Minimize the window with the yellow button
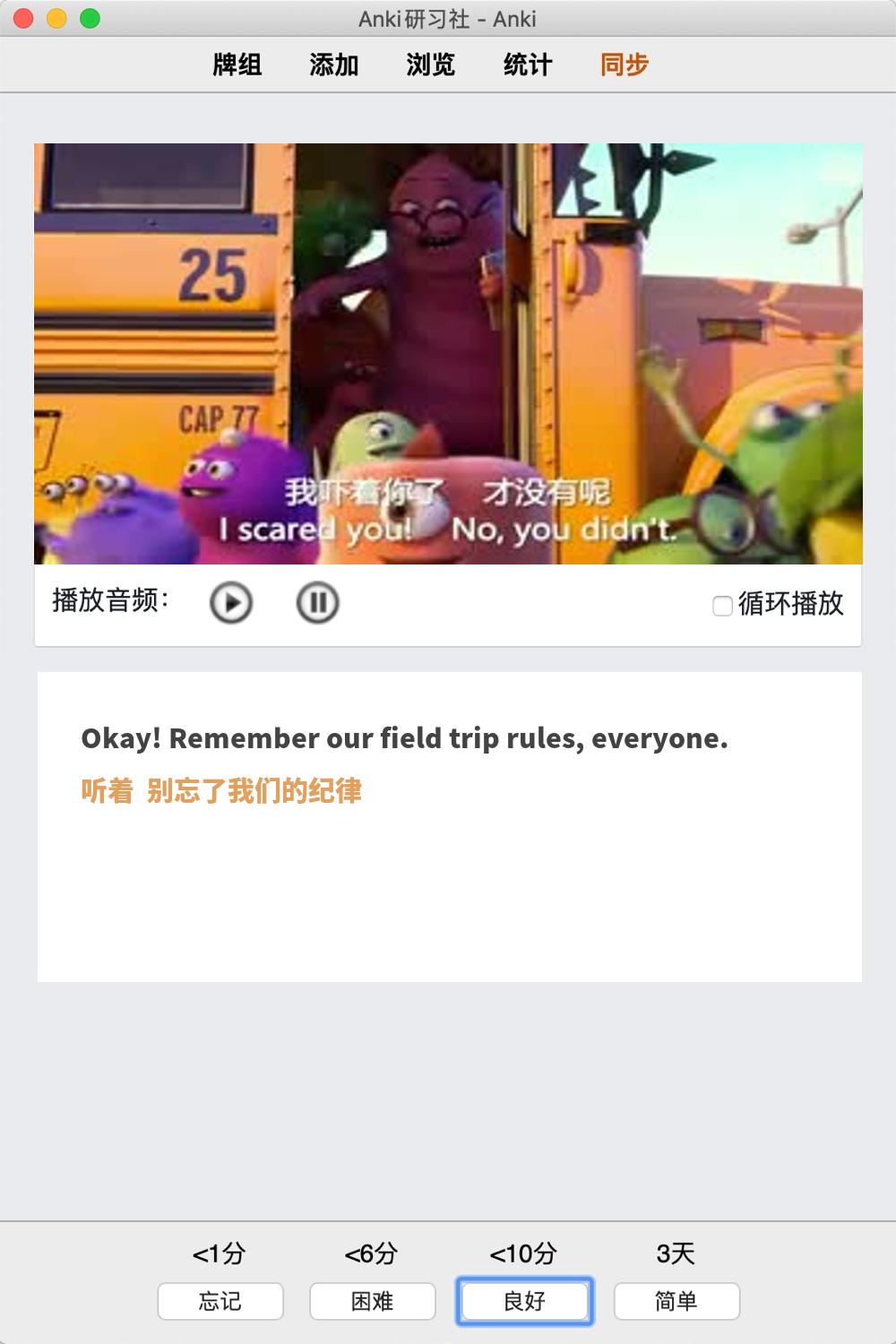 [56, 18]
